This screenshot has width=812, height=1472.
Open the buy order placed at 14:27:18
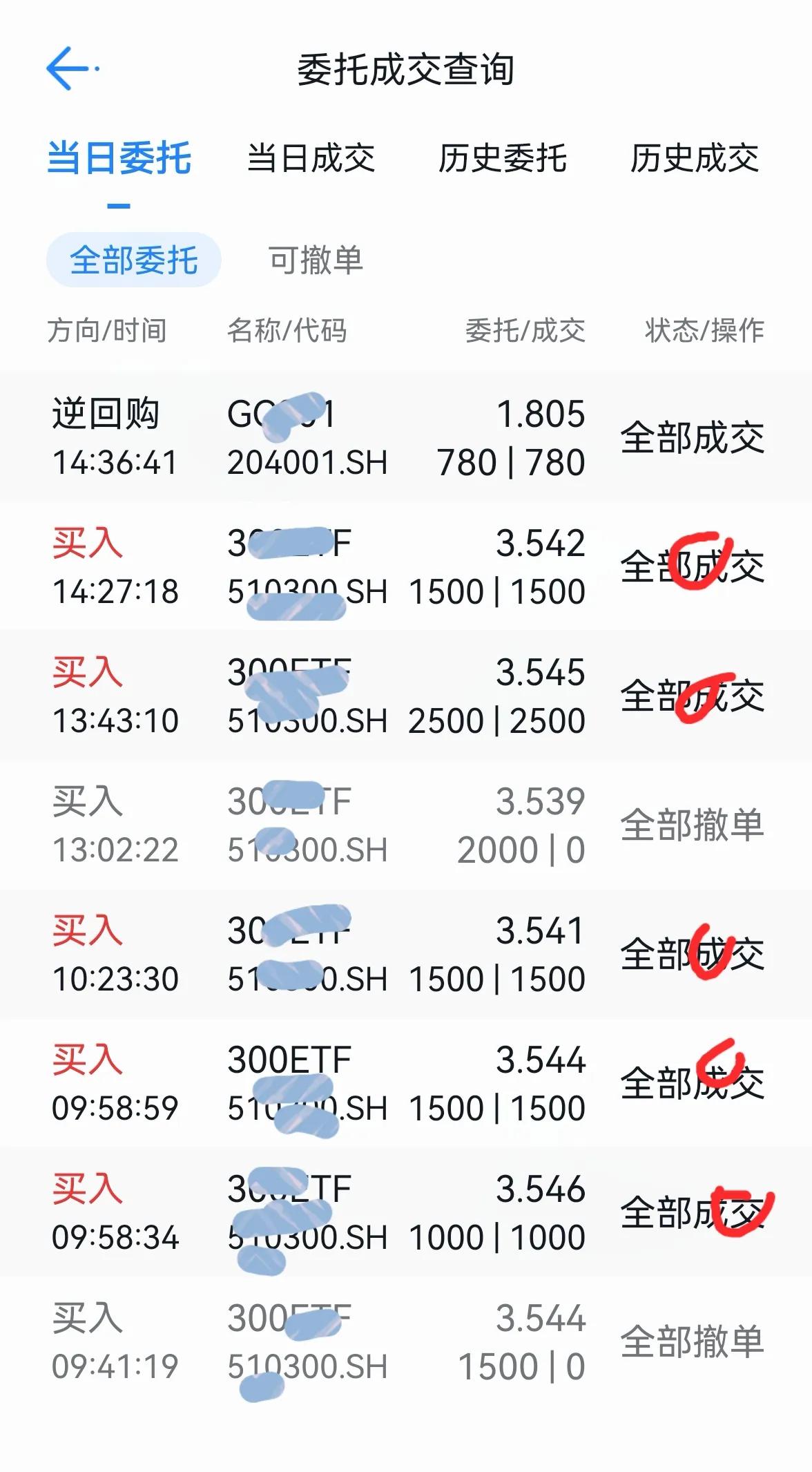point(406,566)
